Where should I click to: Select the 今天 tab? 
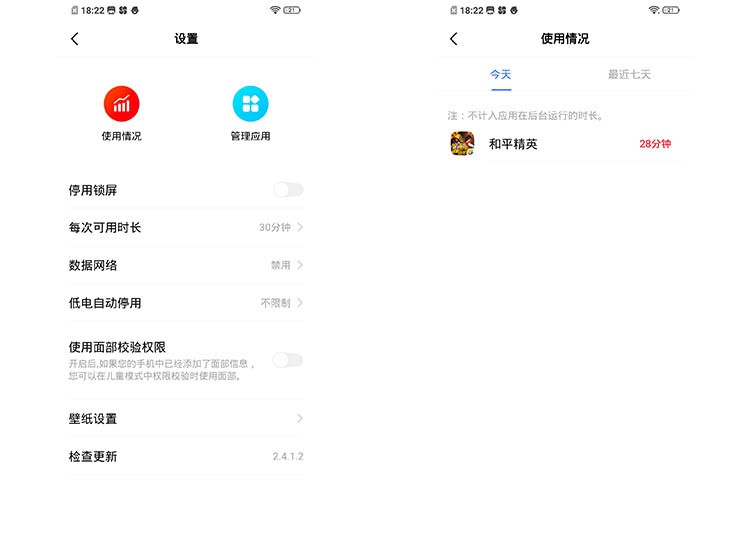[x=500, y=75]
